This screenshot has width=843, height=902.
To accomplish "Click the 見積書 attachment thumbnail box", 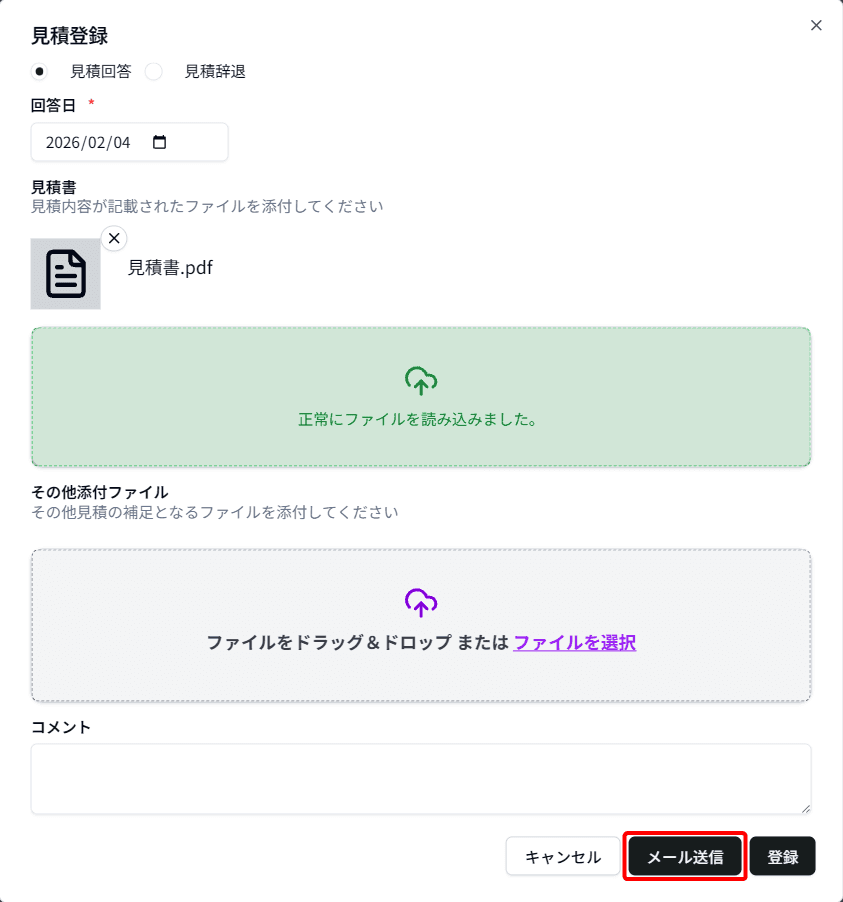I will coord(65,273).
